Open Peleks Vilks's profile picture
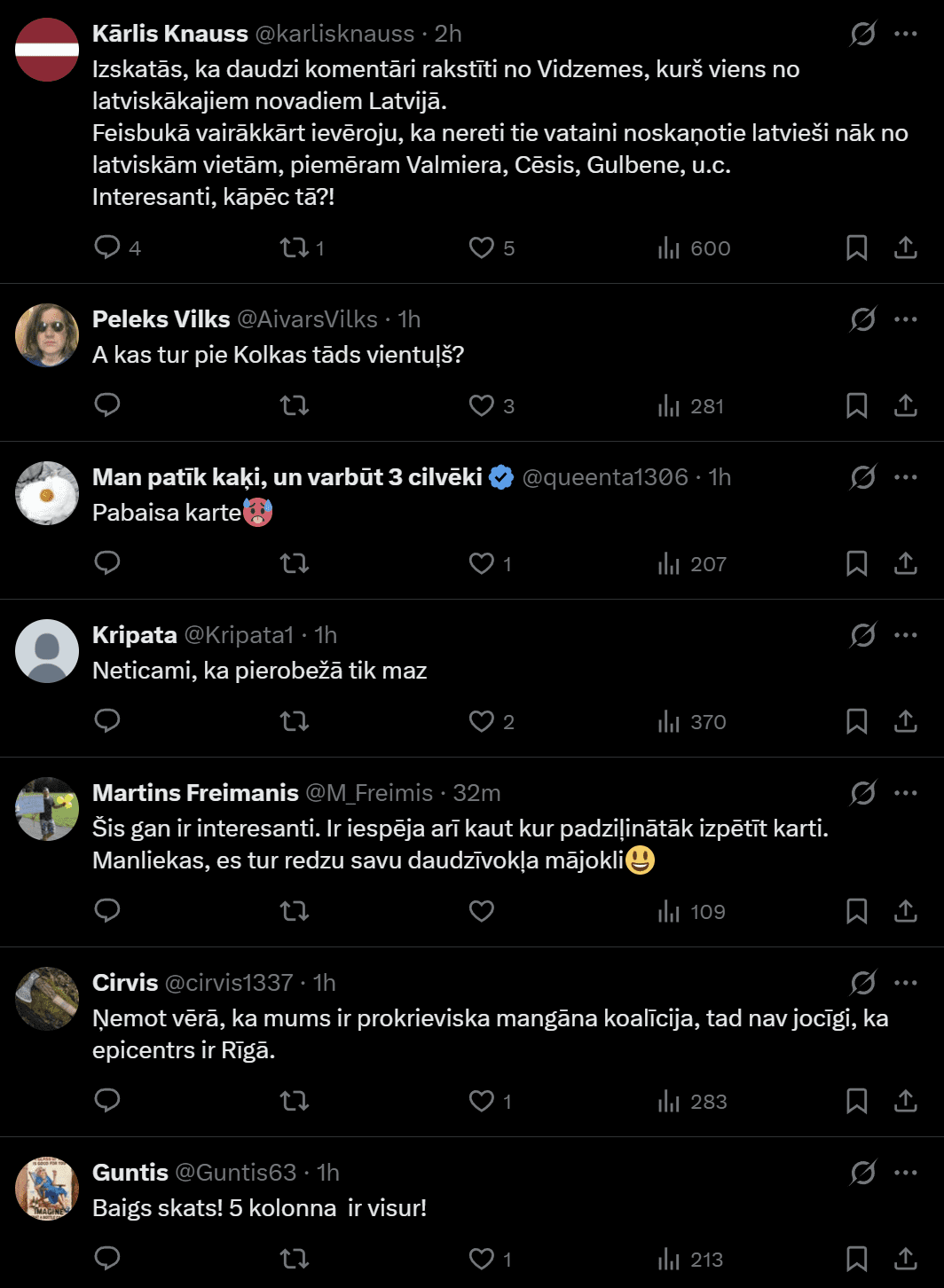The image size is (944, 1288). coord(47,335)
